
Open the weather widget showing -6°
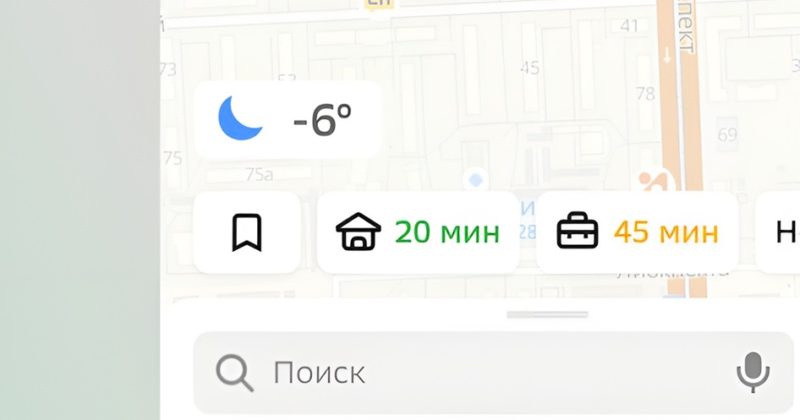(x=287, y=120)
